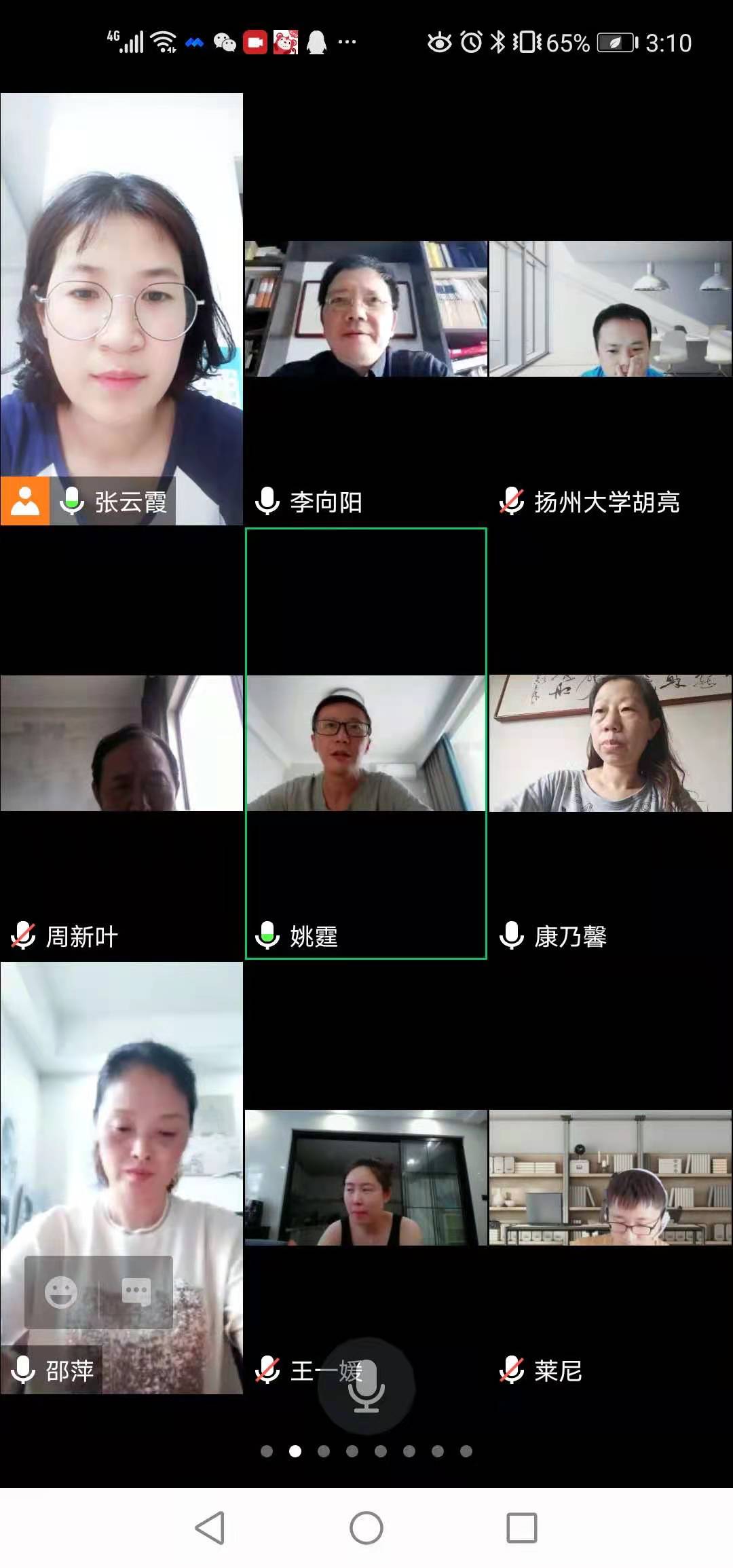Open the emoji reactions icon
This screenshot has width=733, height=1568.
(61, 1292)
